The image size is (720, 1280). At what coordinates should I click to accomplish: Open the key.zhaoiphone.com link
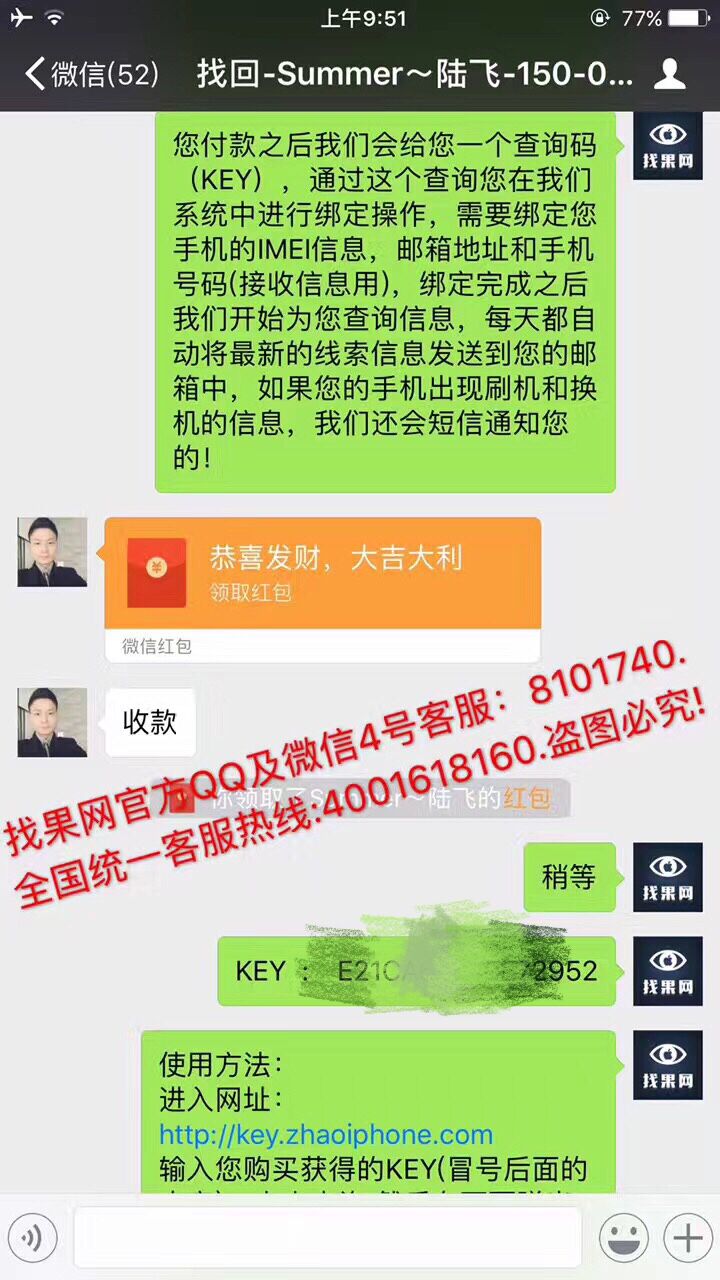(x=326, y=1135)
